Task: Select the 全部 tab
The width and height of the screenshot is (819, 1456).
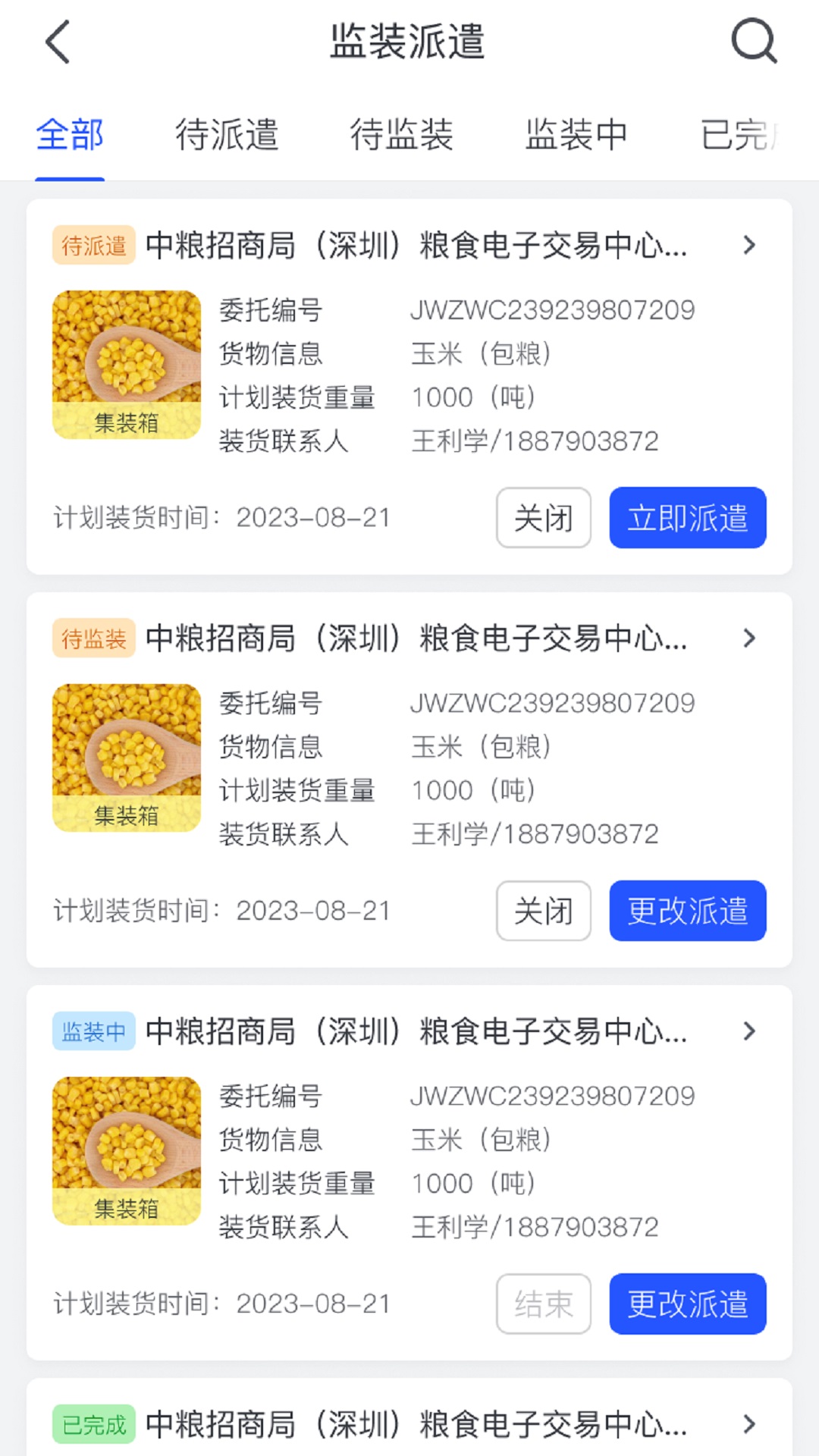Action: [70, 136]
